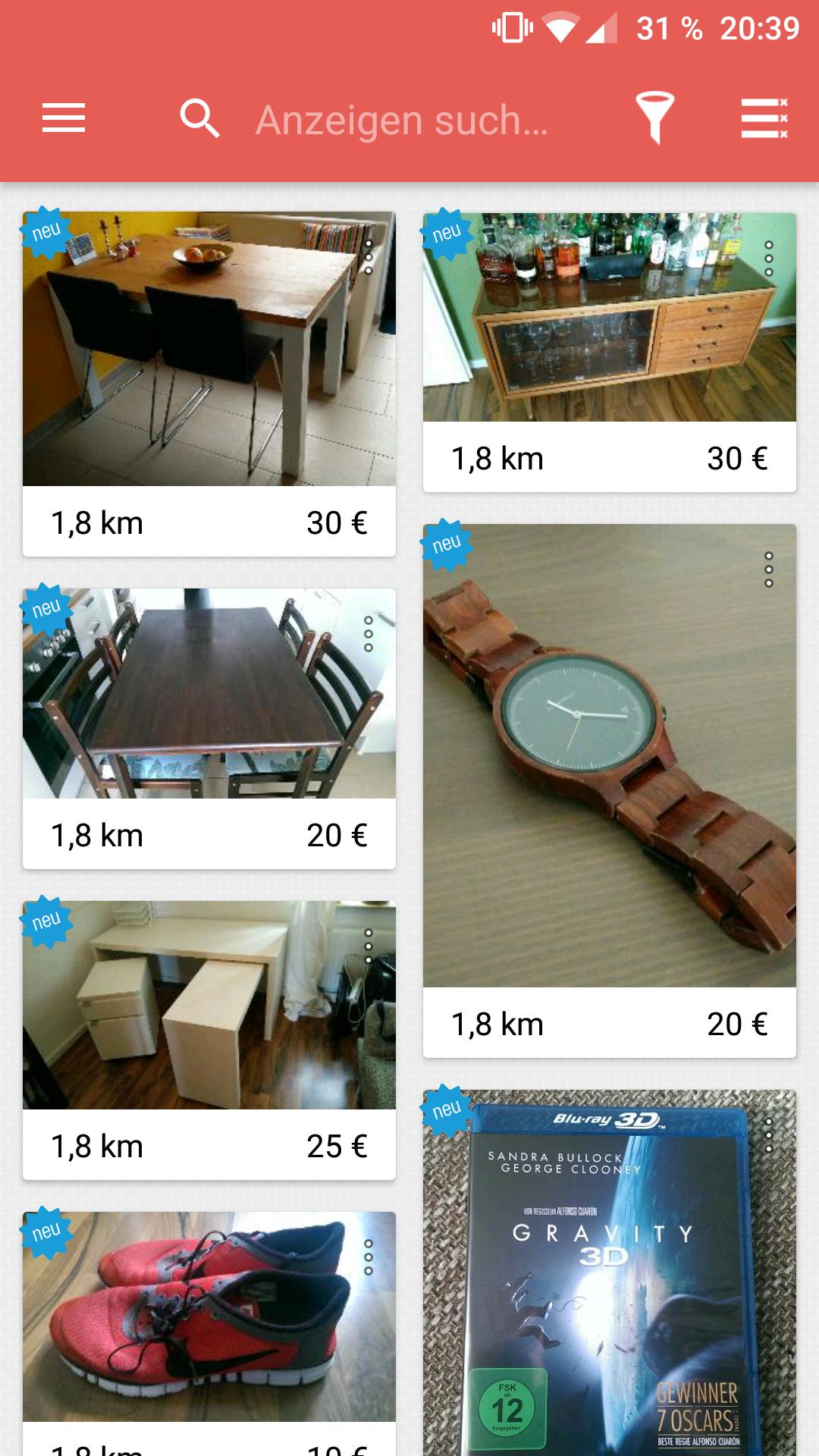
Task: Tap the 'neu' badge on the Gravity listing
Action: click(x=448, y=1107)
